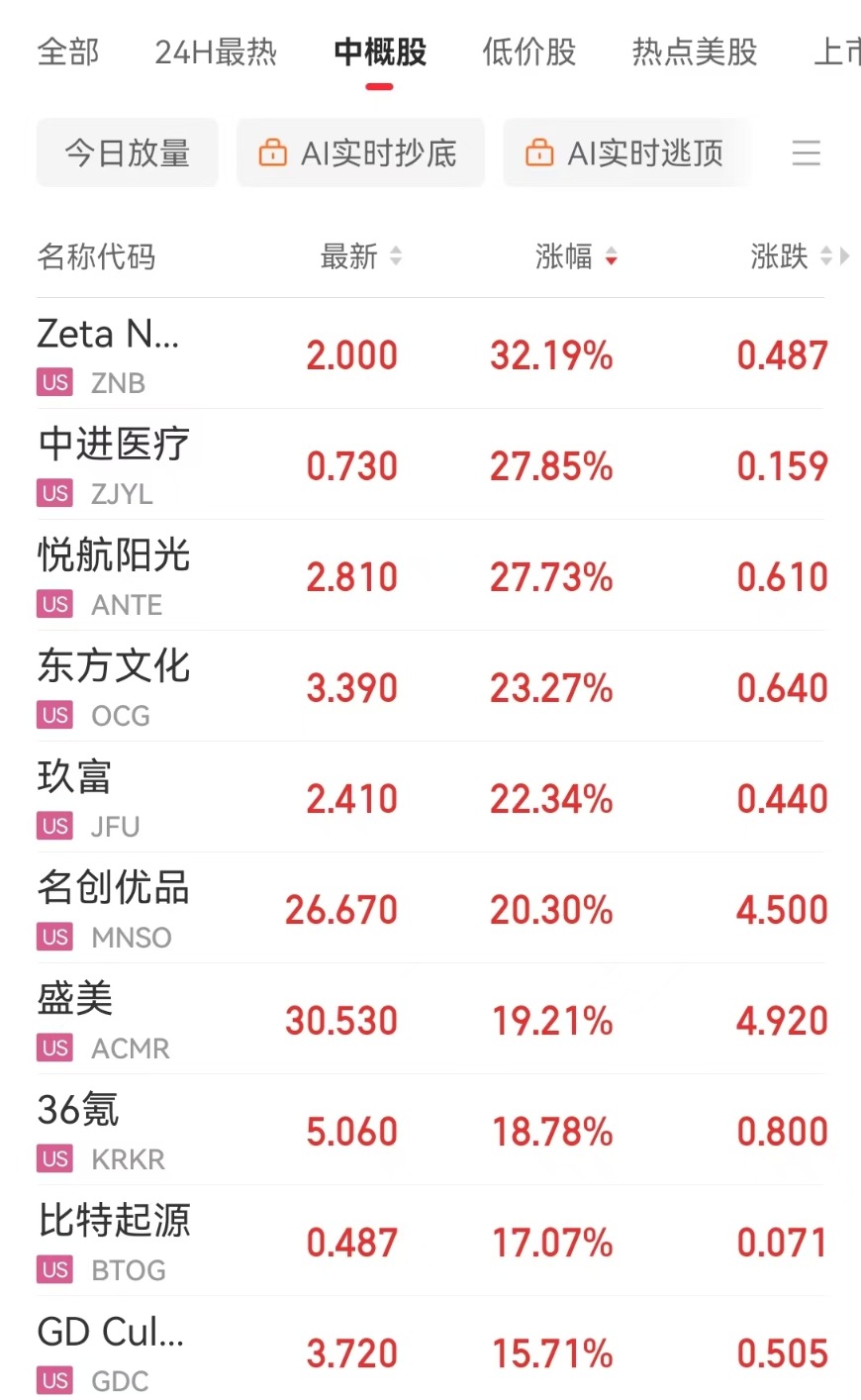Switch to the 全部 tab
Image resolution: width=861 pixels, height=1400 pixels.
tap(68, 51)
